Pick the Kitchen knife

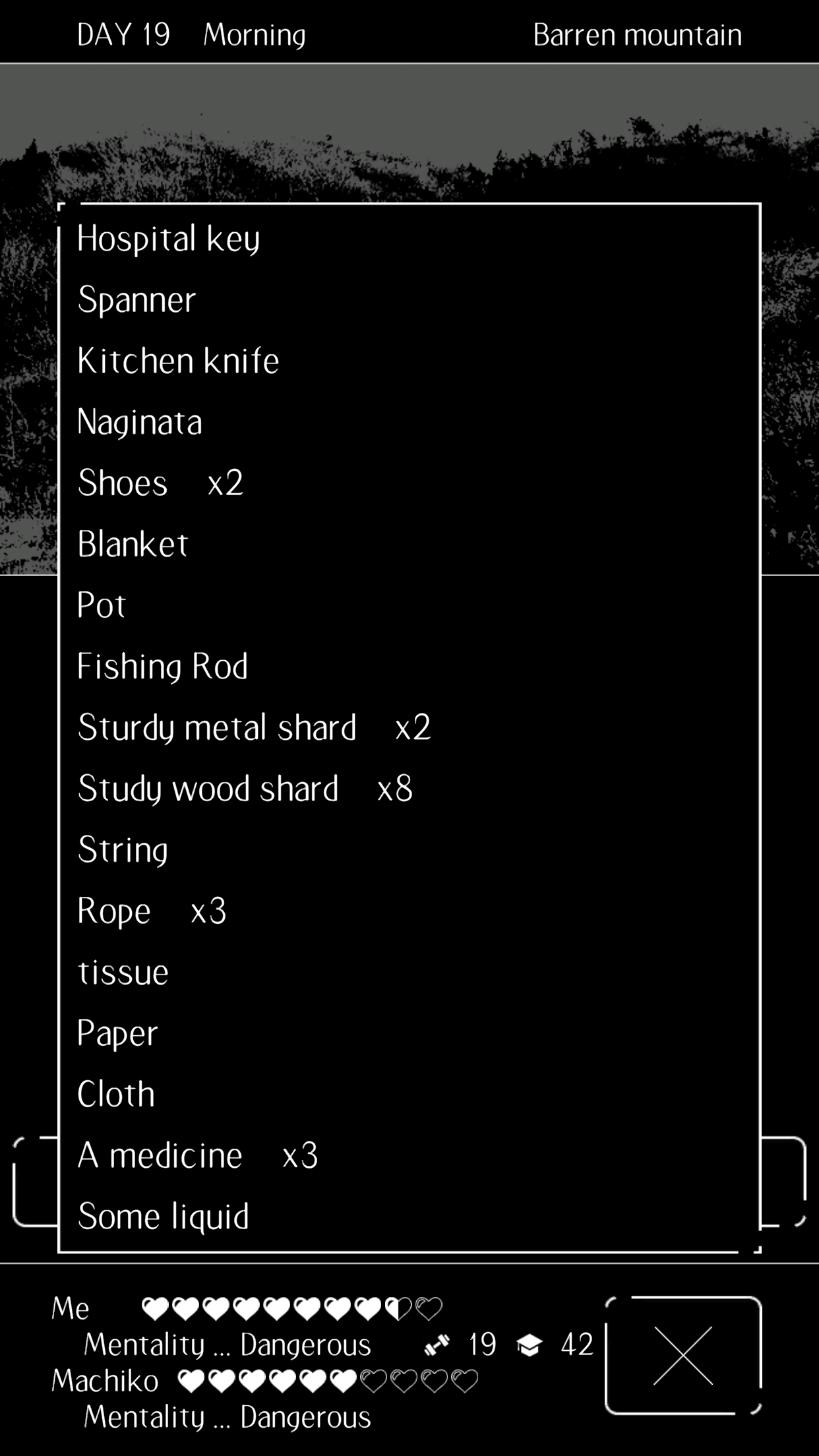[x=409, y=361]
